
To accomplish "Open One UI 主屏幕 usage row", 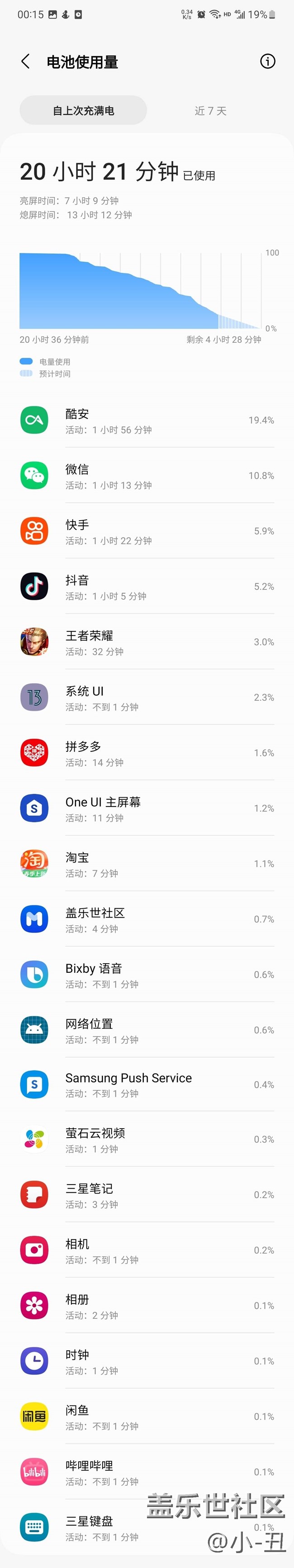I will [147, 808].
